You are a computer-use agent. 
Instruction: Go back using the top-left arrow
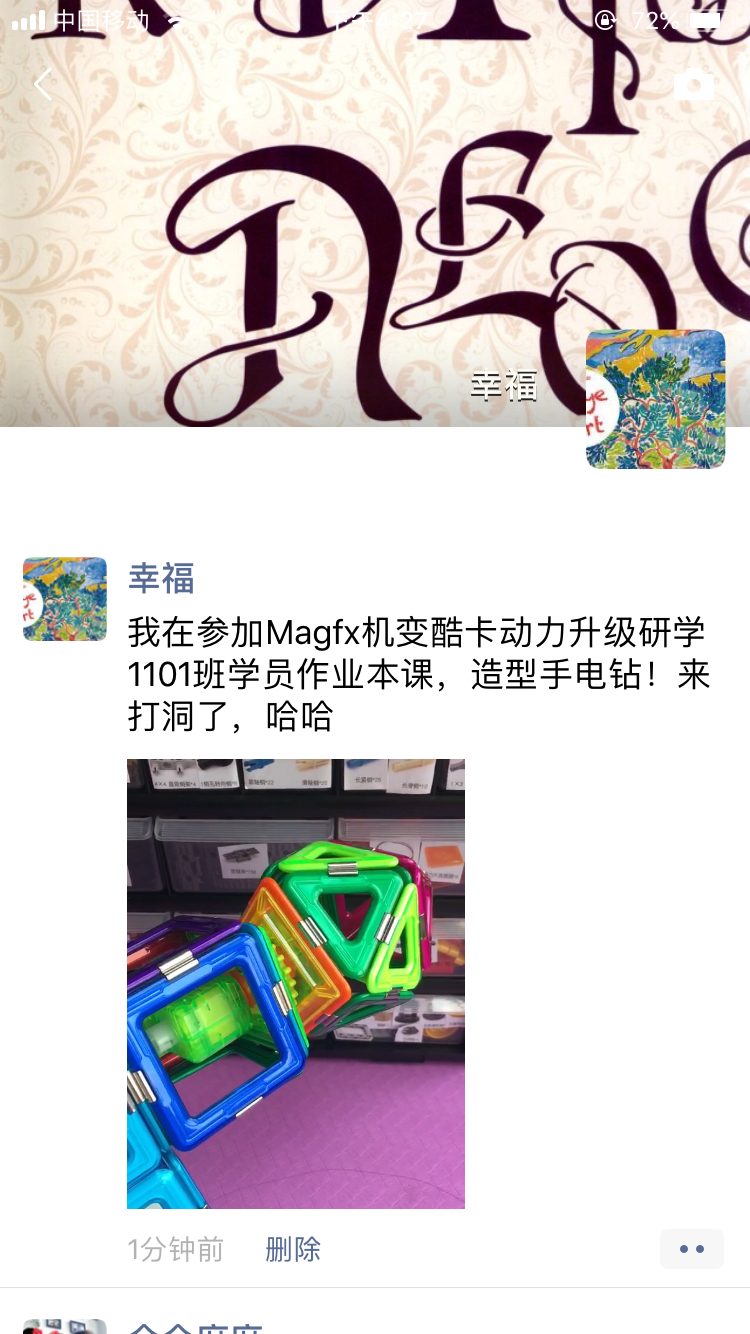pyautogui.click(x=43, y=85)
